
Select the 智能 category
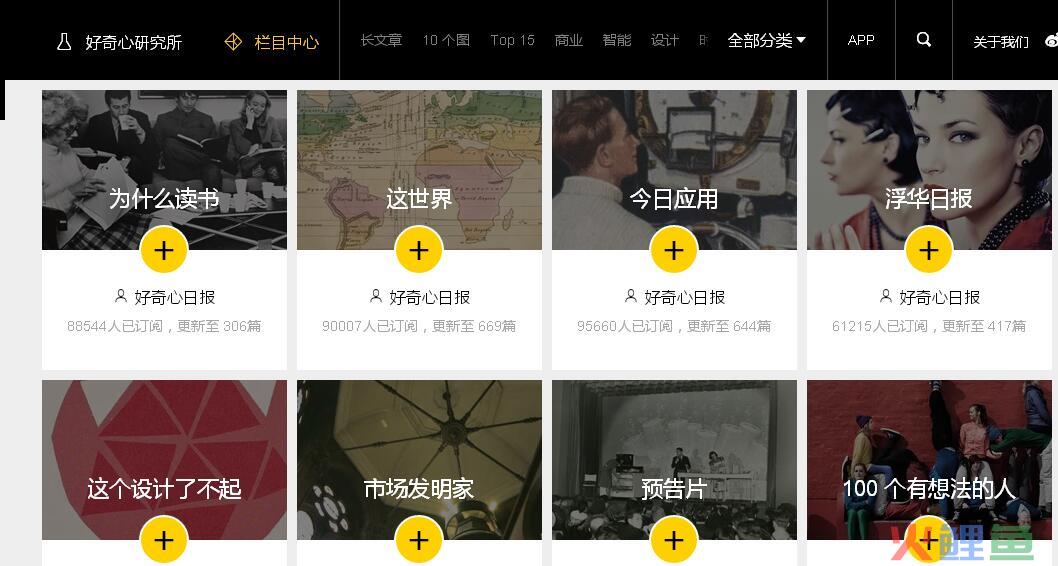click(x=617, y=40)
